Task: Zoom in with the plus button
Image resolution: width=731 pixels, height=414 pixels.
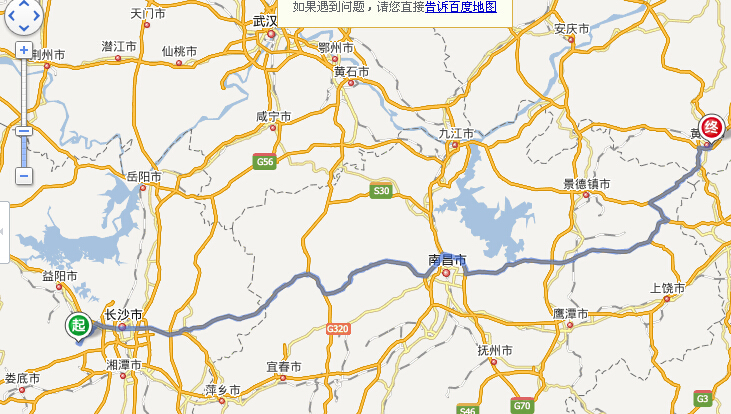Action: 23,49
